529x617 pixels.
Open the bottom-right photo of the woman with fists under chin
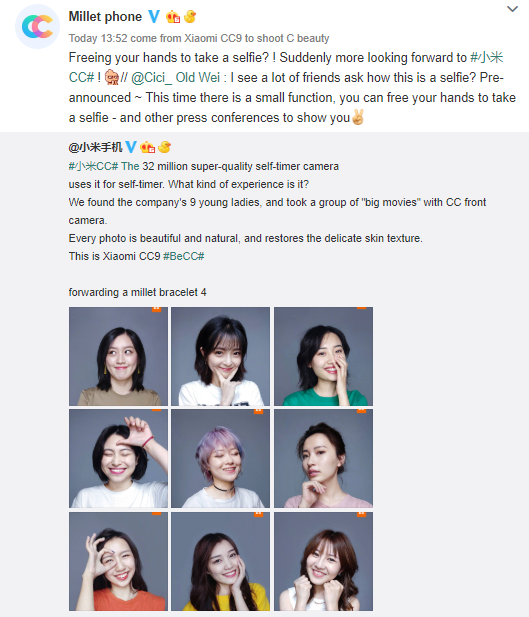point(324,561)
